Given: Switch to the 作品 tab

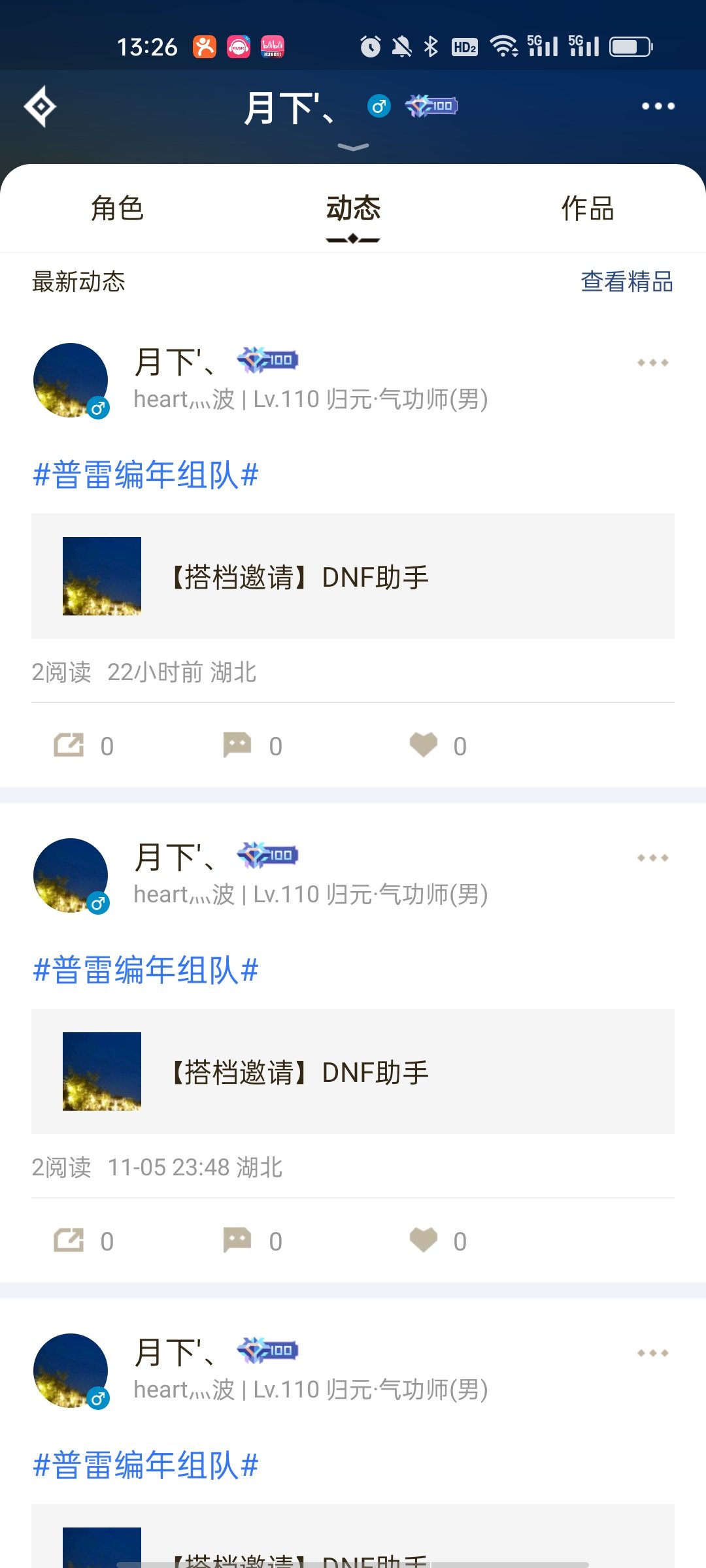Looking at the screenshot, I should point(588,209).
